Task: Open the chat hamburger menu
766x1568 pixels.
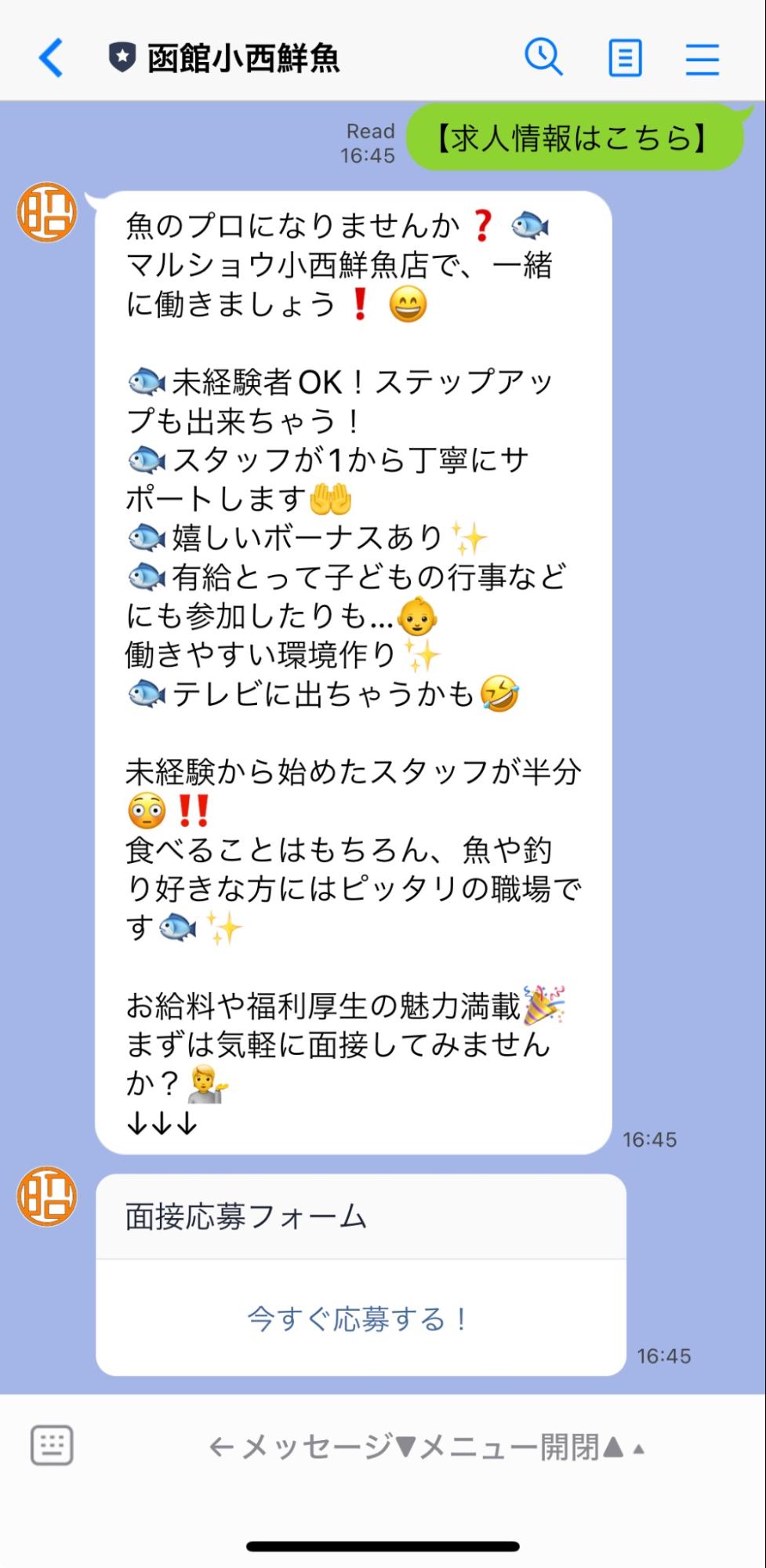Action: pos(702,58)
